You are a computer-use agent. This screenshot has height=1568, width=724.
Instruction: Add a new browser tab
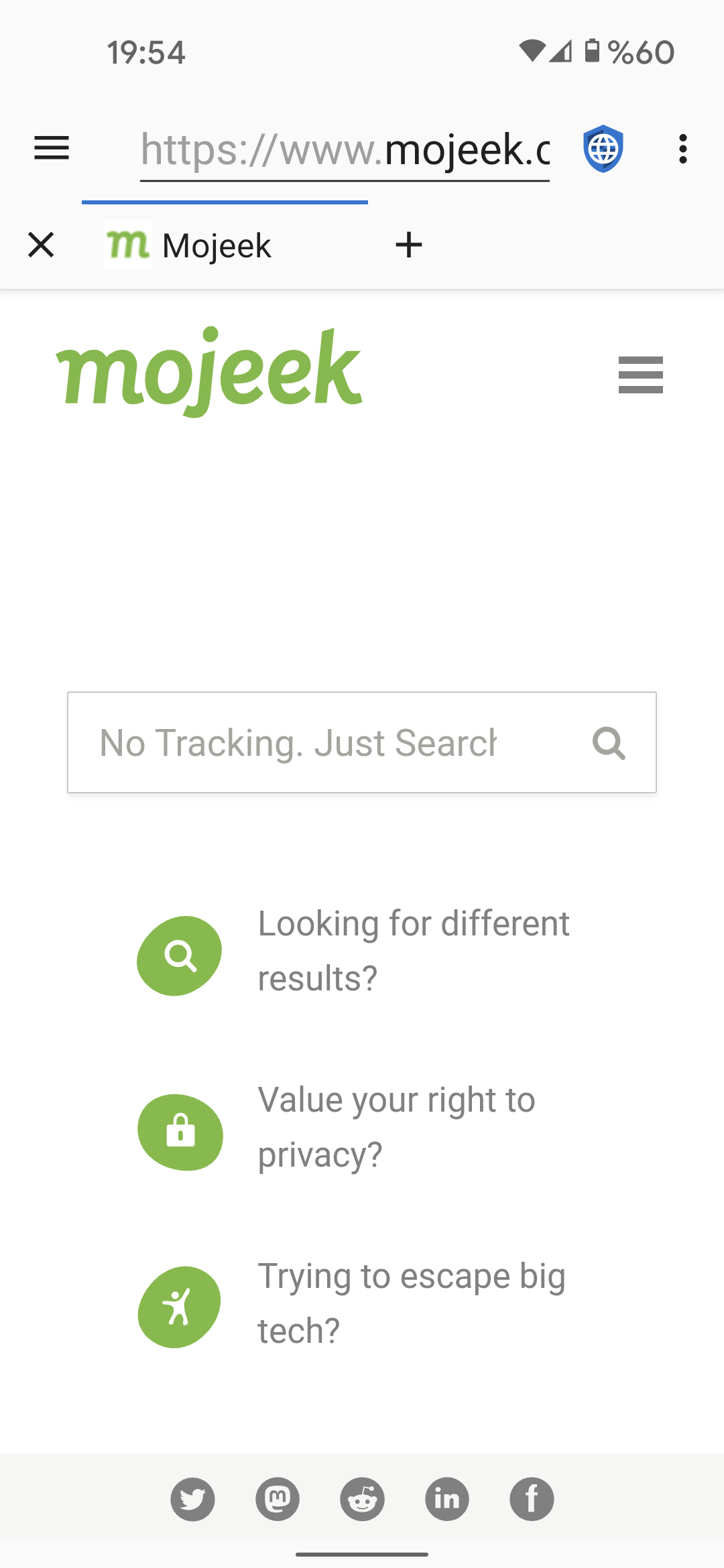click(x=409, y=245)
